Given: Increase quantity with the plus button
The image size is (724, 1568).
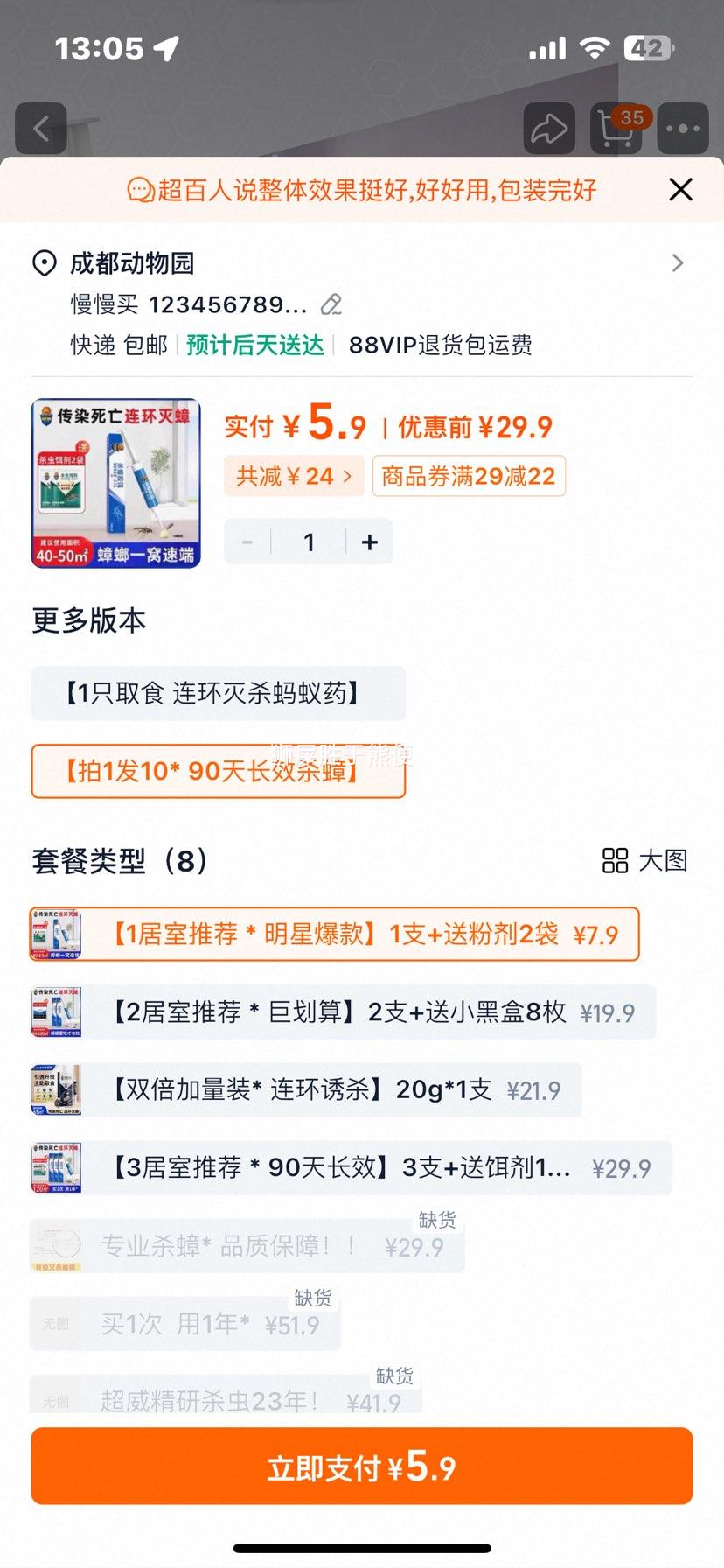Looking at the screenshot, I should coord(370,542).
